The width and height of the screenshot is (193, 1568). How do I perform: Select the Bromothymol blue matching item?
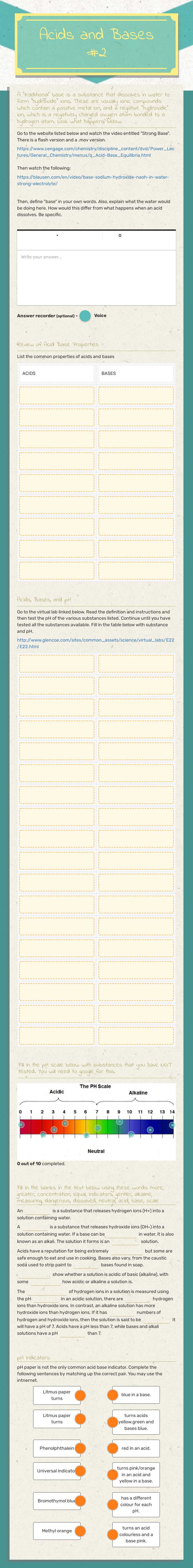[x=57, y=1500]
